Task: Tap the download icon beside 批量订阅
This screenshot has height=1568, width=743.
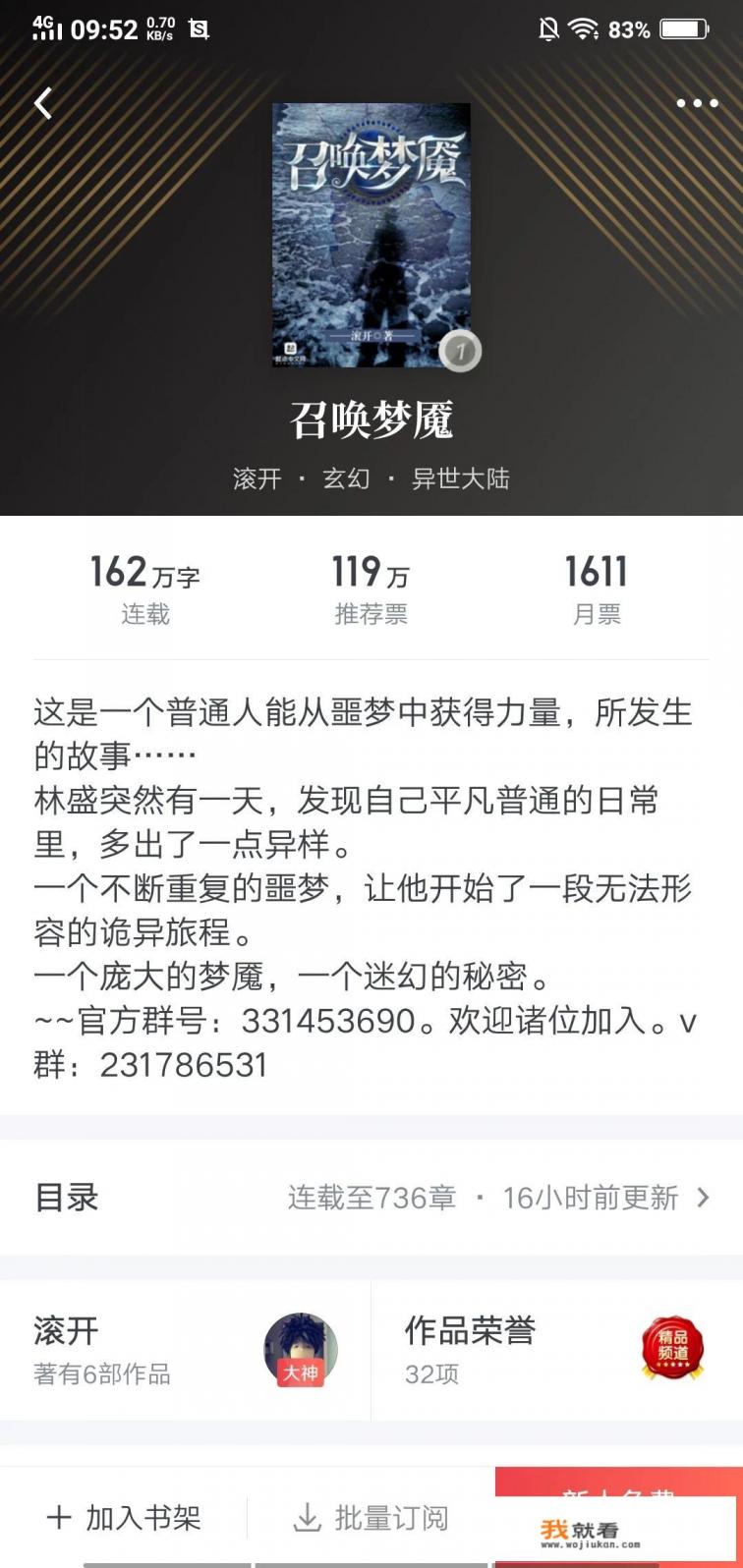Action: [x=306, y=1519]
